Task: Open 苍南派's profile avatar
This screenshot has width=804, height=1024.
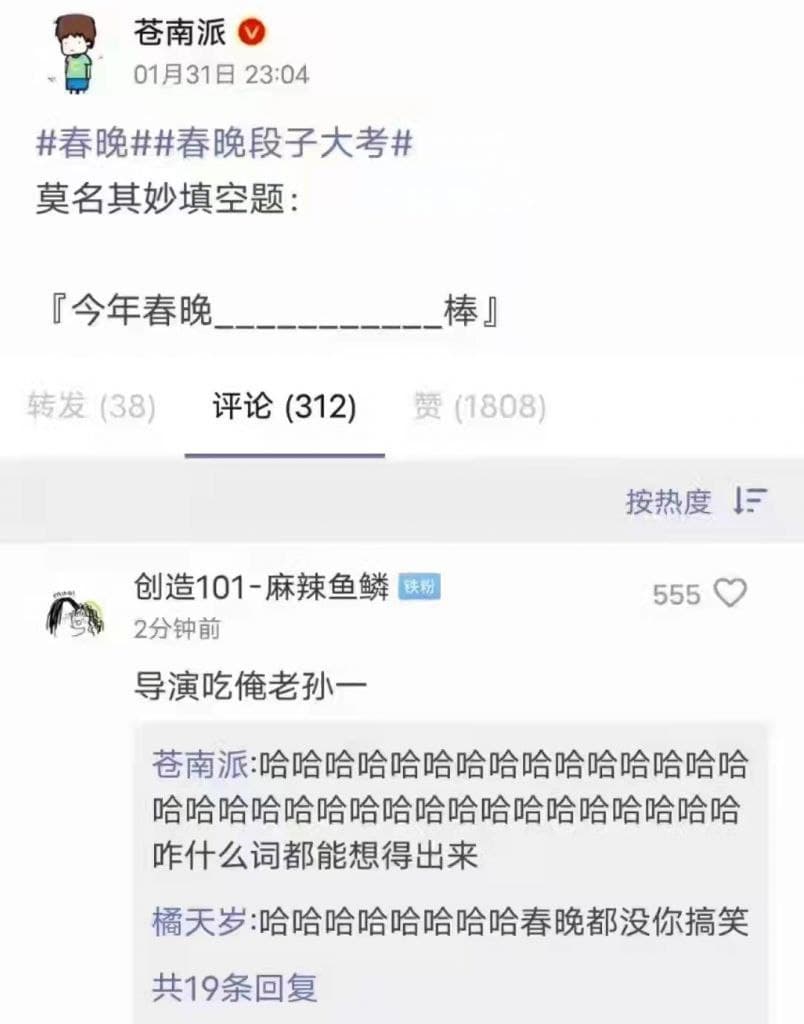Action: click(x=73, y=56)
